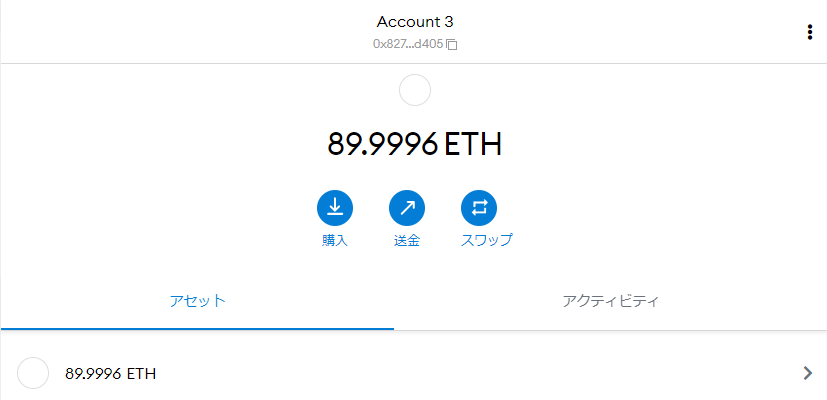827x400 pixels.
Task: Tap the 購入 (buy) button
Action: [335, 208]
